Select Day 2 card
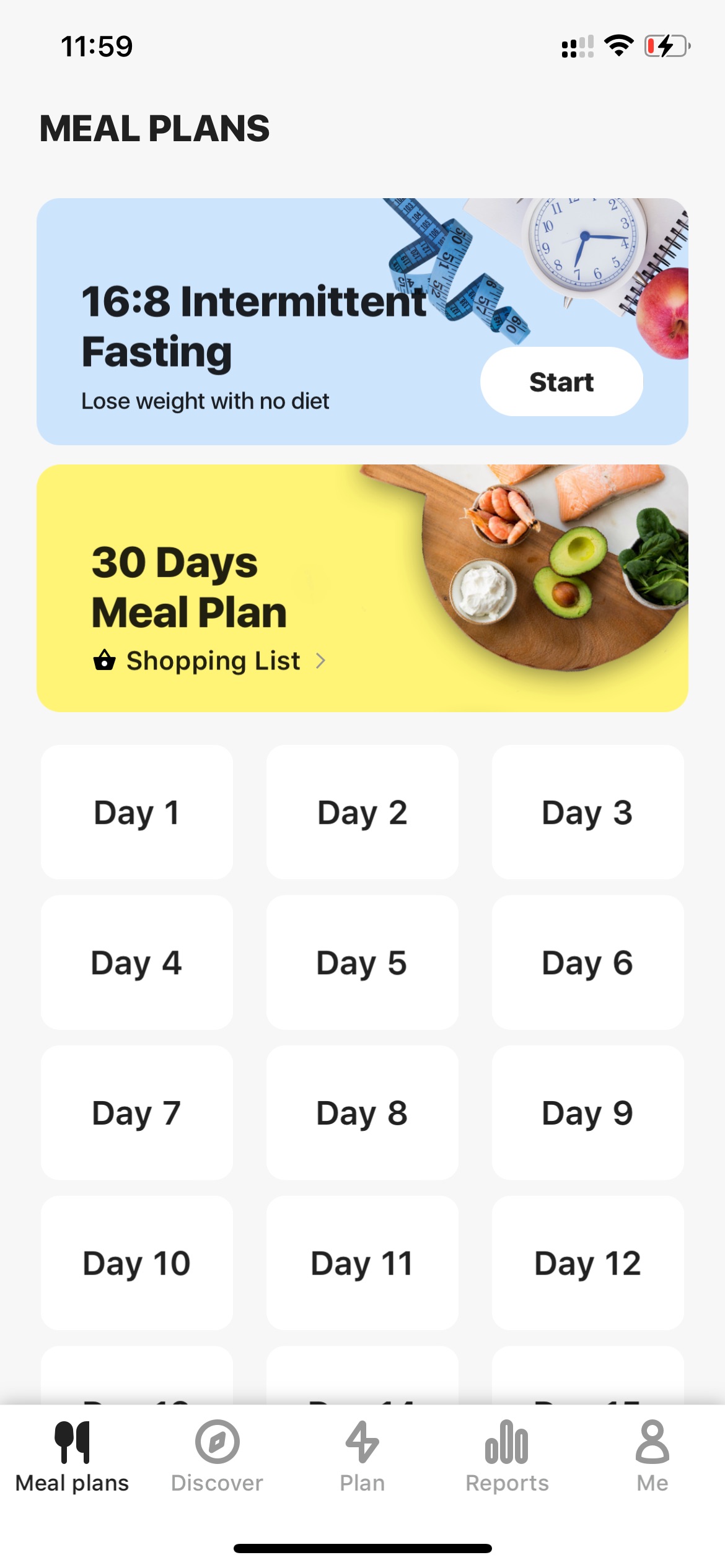The height and width of the screenshot is (1568, 725). point(362,812)
